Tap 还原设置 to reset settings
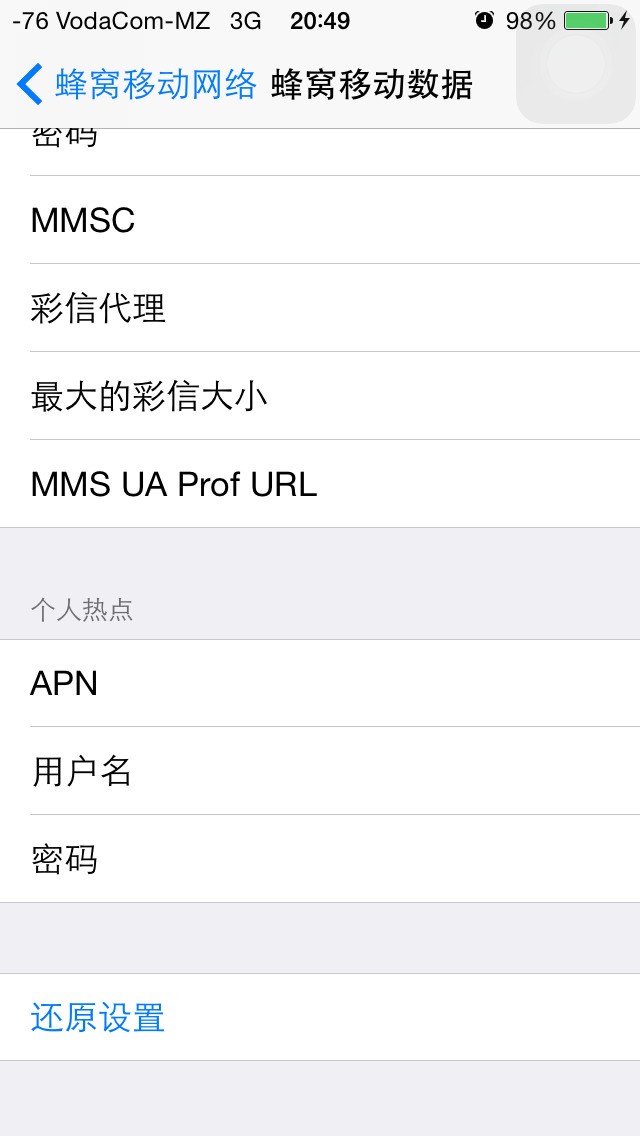Screen dimensions: 640x1136 click(98, 1017)
